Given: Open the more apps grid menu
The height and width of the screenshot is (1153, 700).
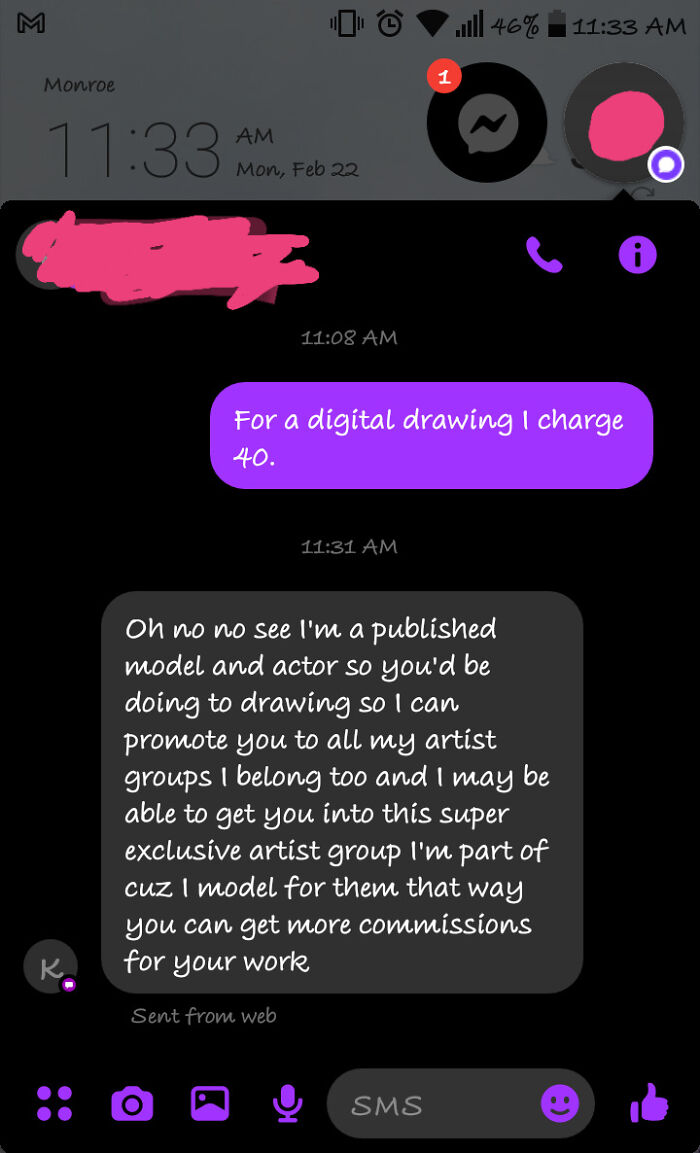Looking at the screenshot, I should pos(54,1103).
